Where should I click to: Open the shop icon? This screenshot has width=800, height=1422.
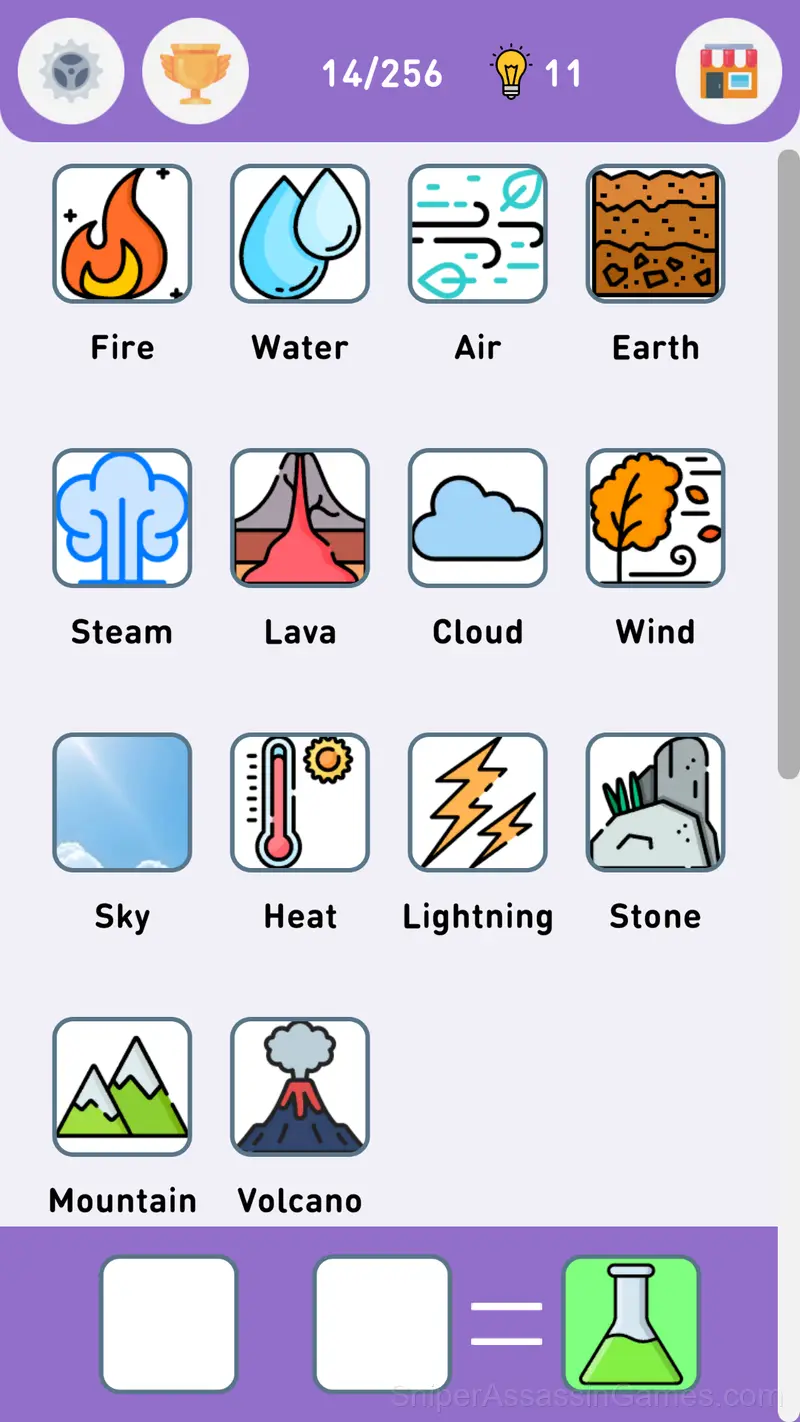click(x=729, y=72)
